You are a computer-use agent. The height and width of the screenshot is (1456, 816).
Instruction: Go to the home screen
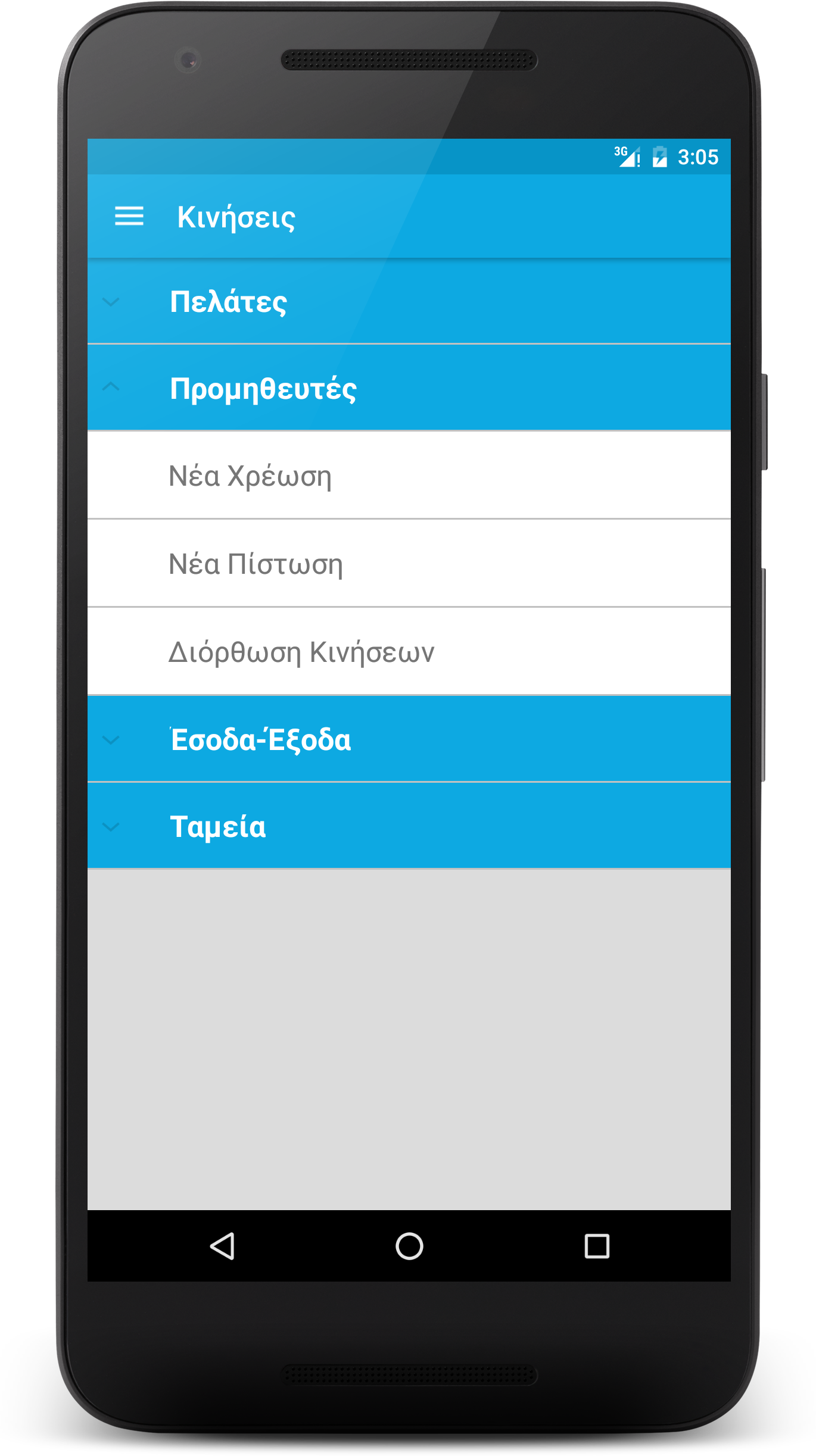click(409, 1246)
